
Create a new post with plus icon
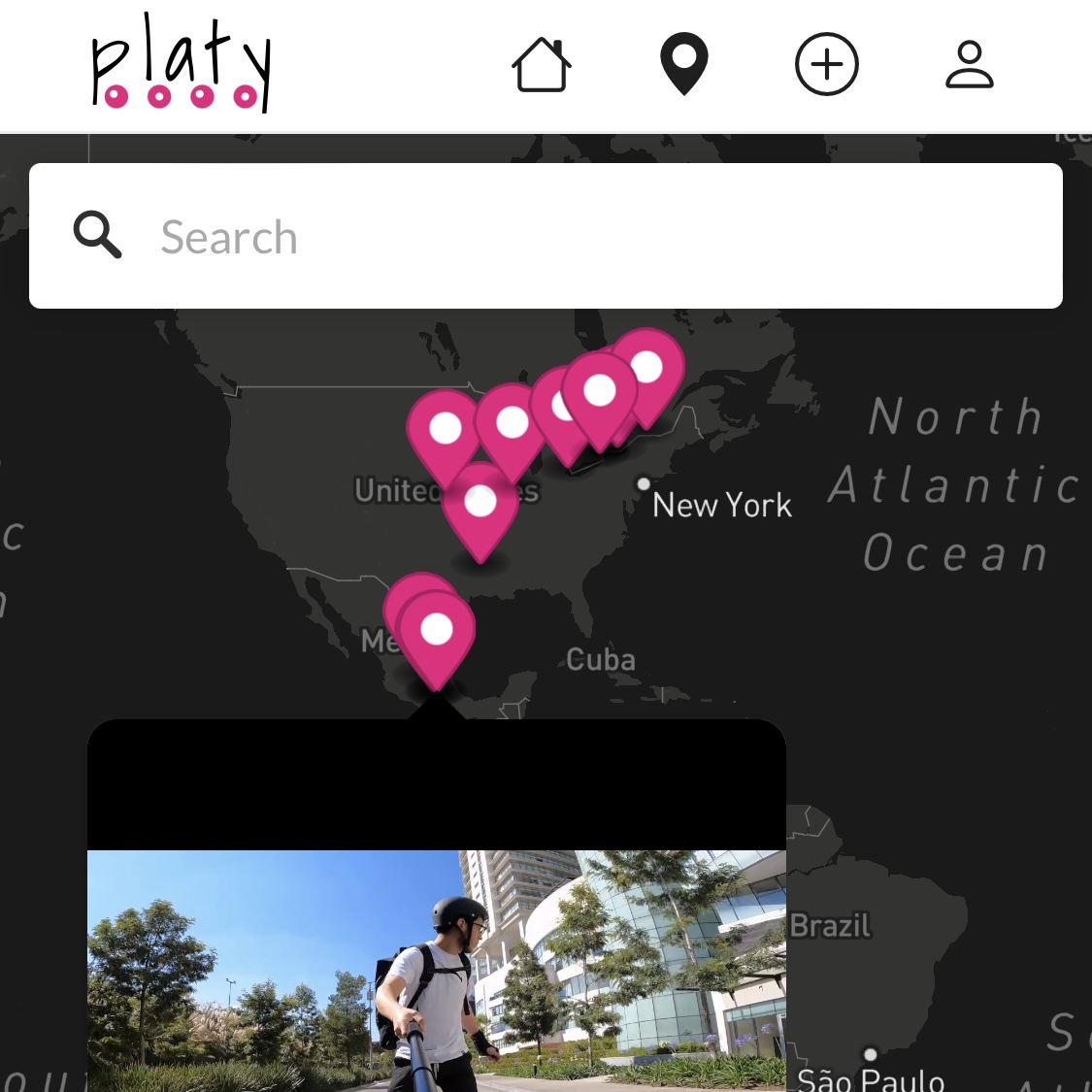point(826,65)
